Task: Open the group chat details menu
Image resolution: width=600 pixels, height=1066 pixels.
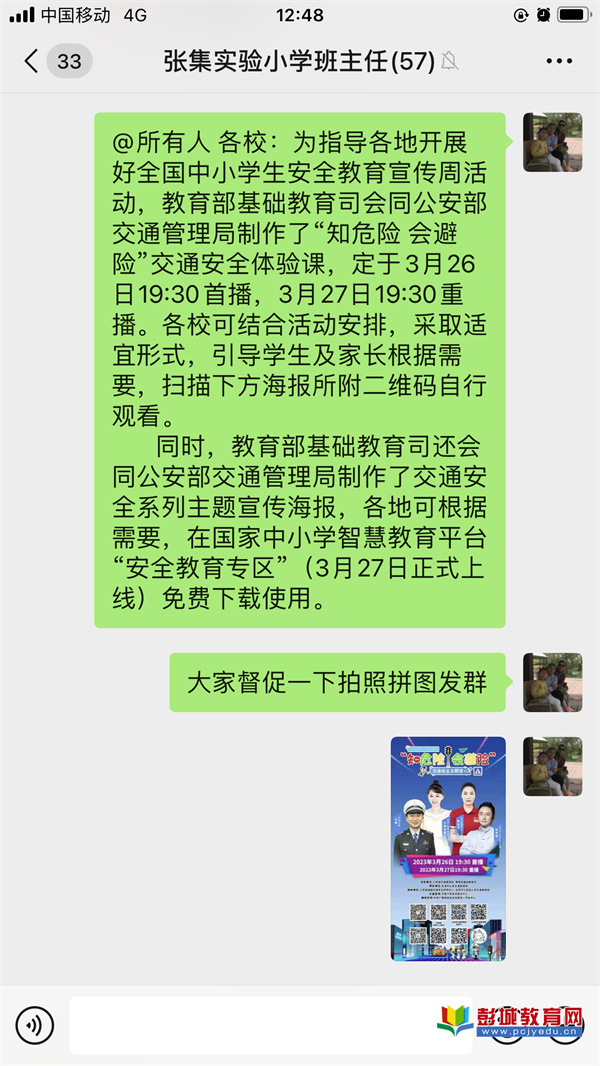Action: (x=558, y=62)
